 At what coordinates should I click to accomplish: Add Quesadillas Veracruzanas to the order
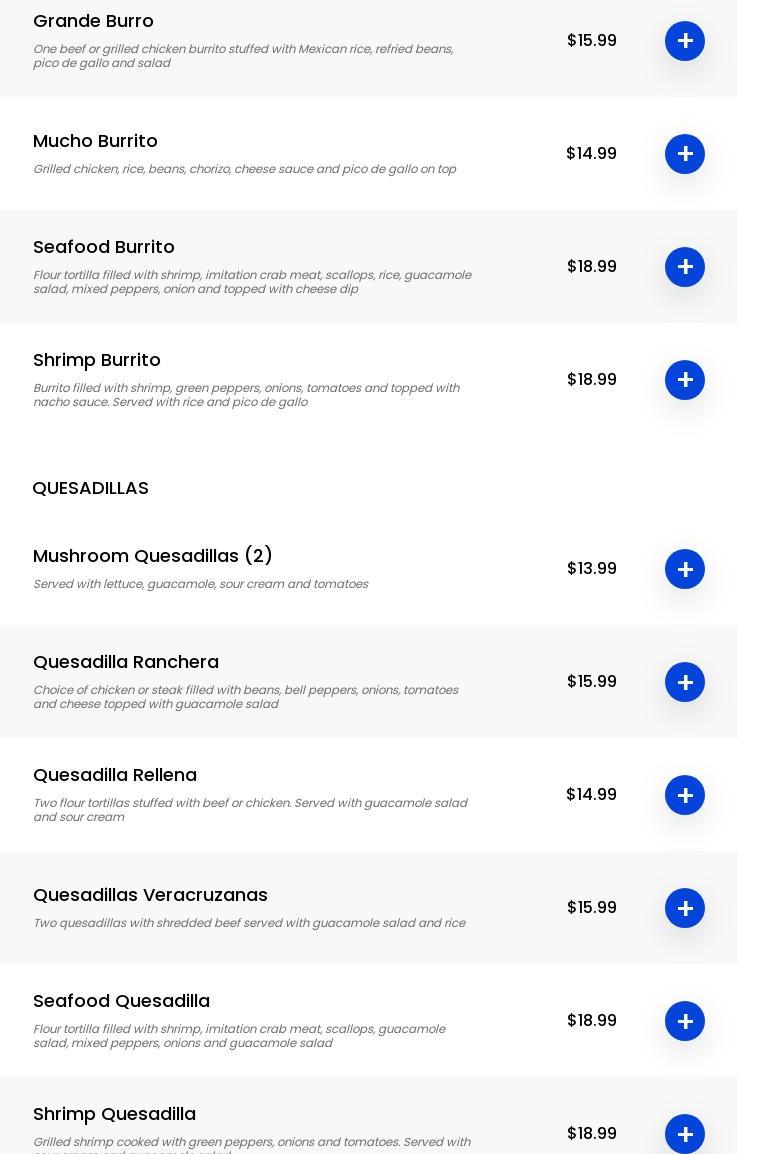tap(685, 908)
